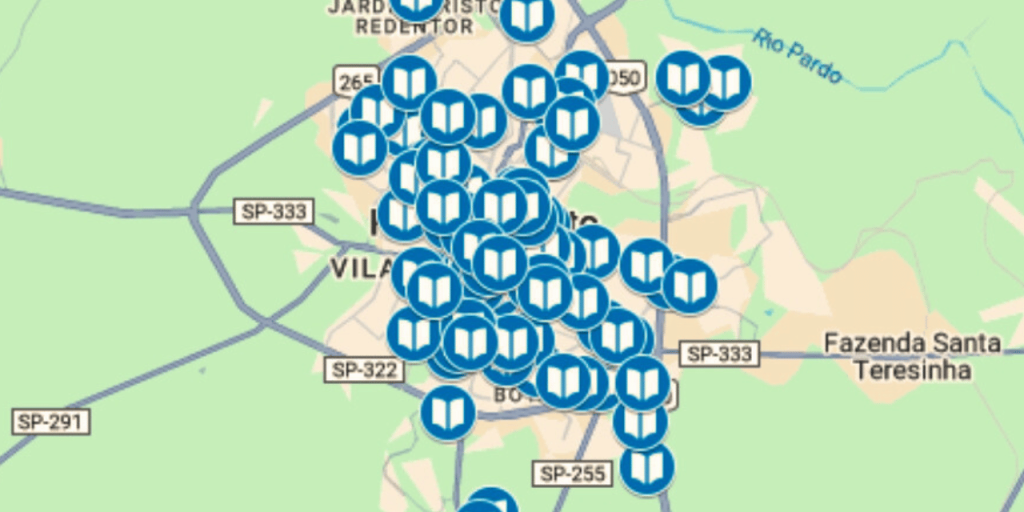Viewport: 1024px width, 512px height.
Task: Tap the book marker right of Jardim Cristo Redentor
Action: click(527, 15)
